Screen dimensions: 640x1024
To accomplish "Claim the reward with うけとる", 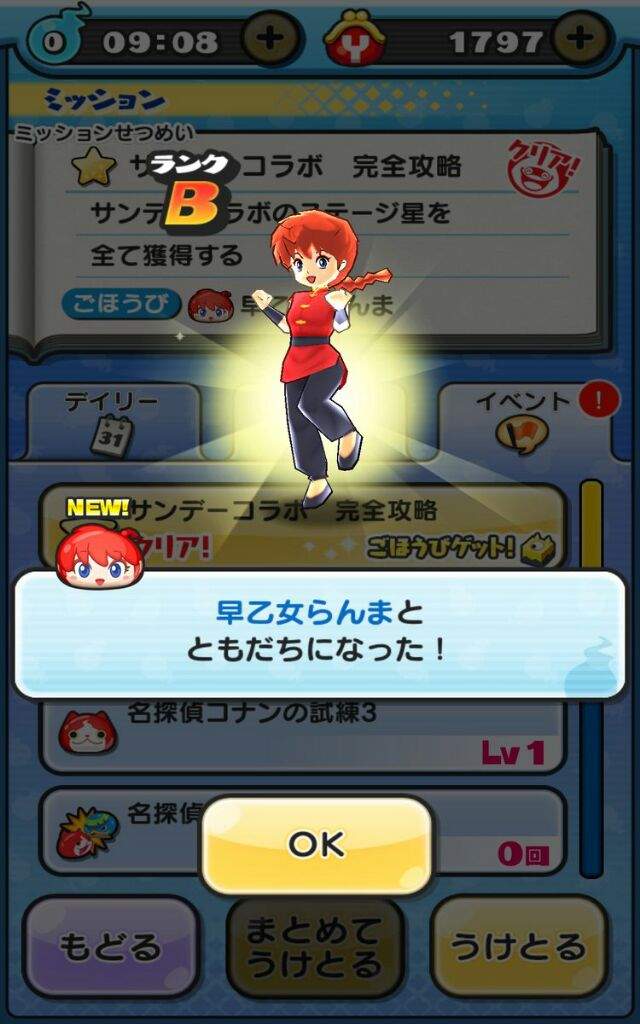I will [518, 946].
